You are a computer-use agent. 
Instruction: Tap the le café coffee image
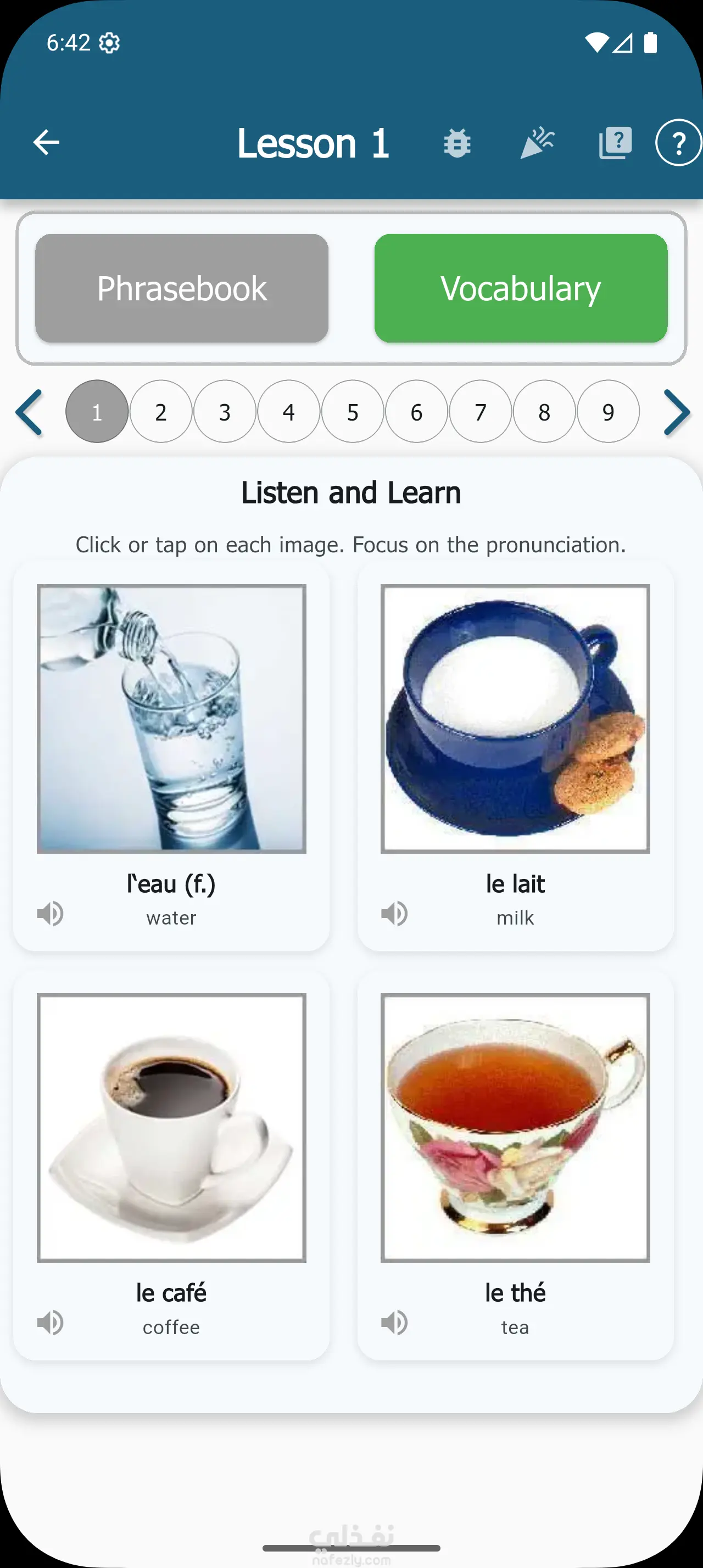[172, 1127]
